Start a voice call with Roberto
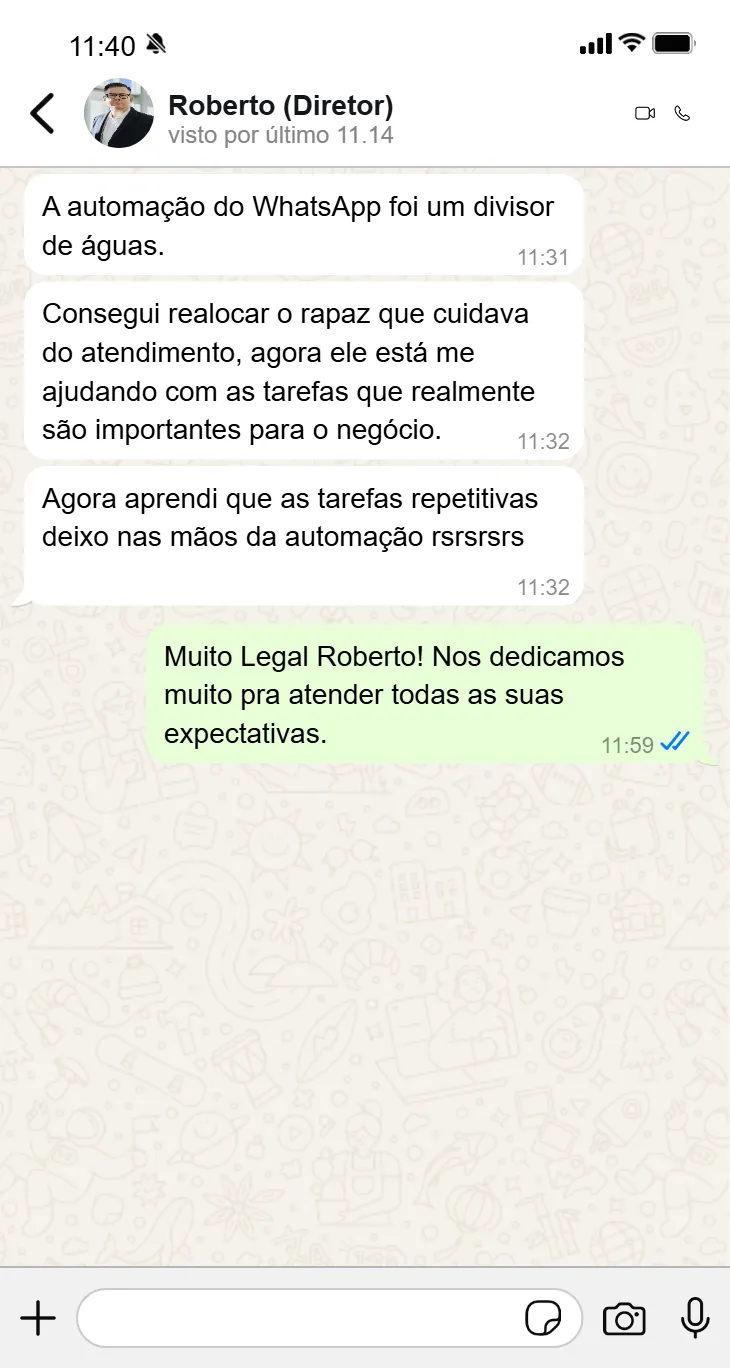 [x=683, y=114]
